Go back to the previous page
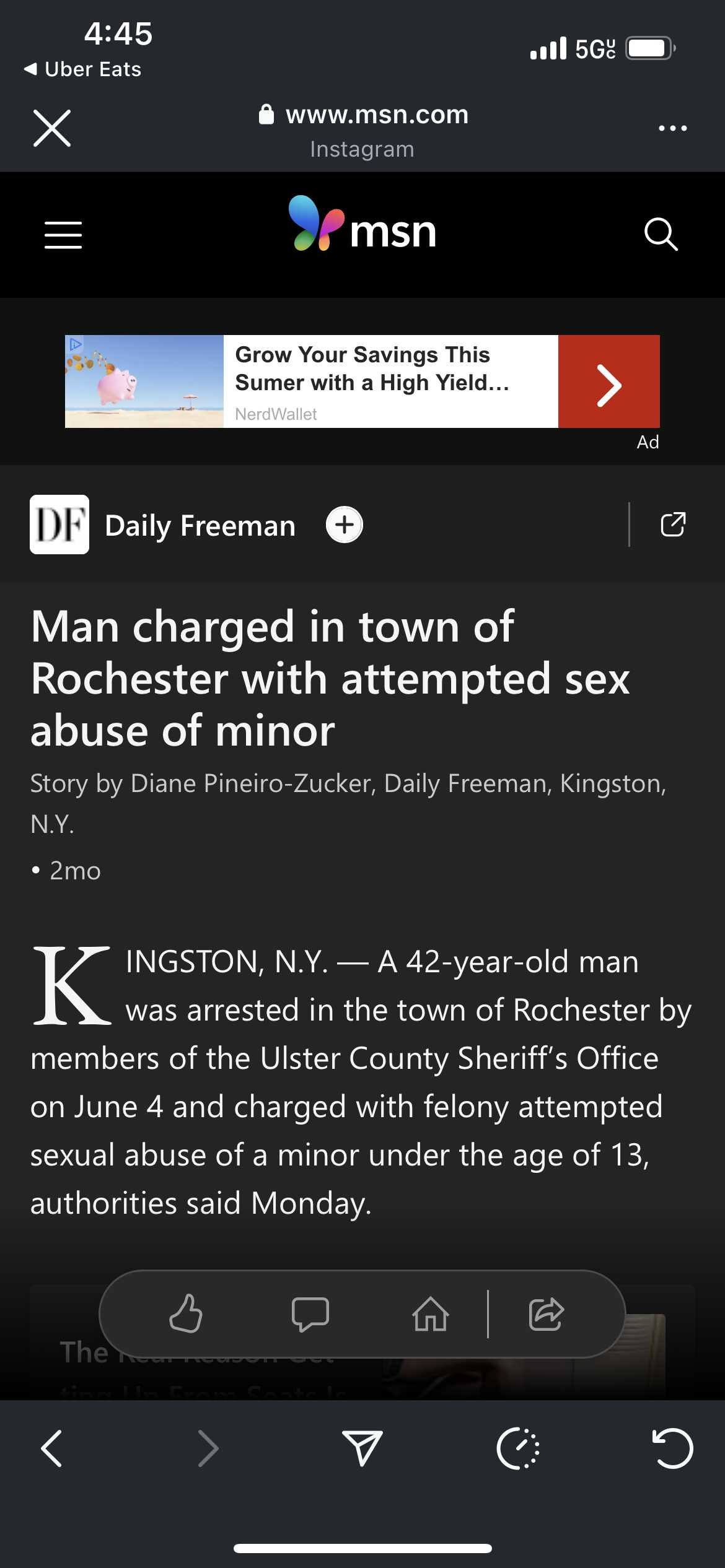The width and height of the screenshot is (725, 1568). (x=52, y=1448)
